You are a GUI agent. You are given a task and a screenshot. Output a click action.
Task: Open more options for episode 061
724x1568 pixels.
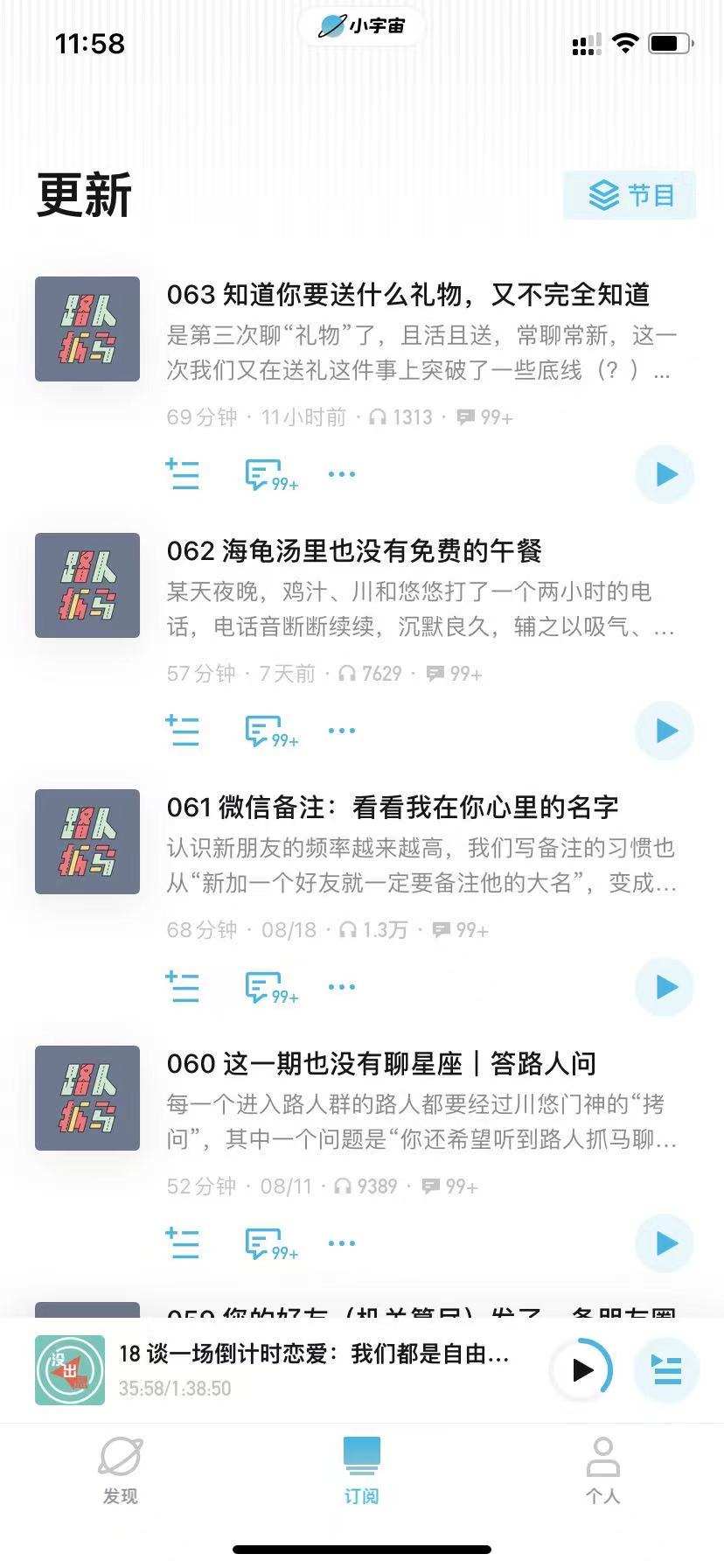click(x=341, y=987)
